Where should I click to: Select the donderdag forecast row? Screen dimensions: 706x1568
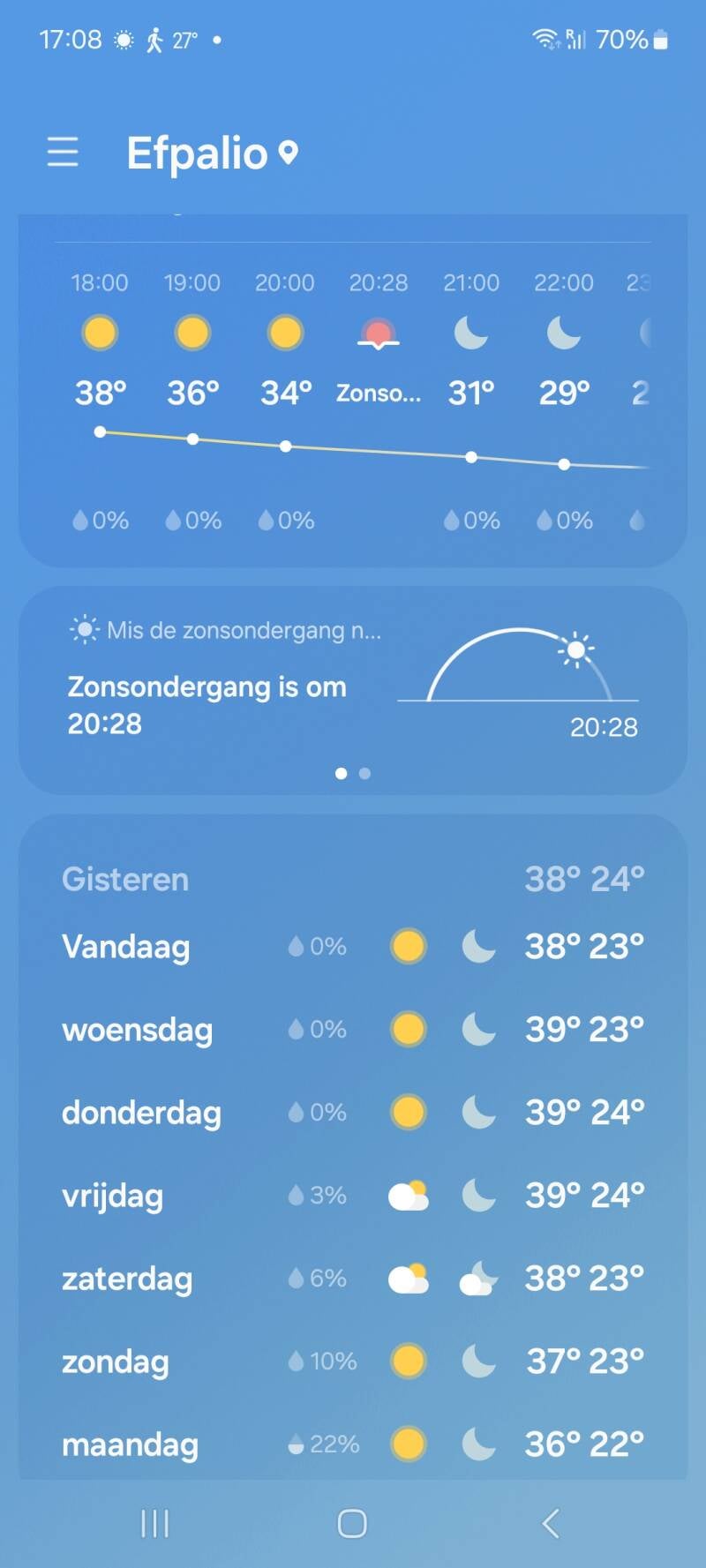tap(353, 1113)
